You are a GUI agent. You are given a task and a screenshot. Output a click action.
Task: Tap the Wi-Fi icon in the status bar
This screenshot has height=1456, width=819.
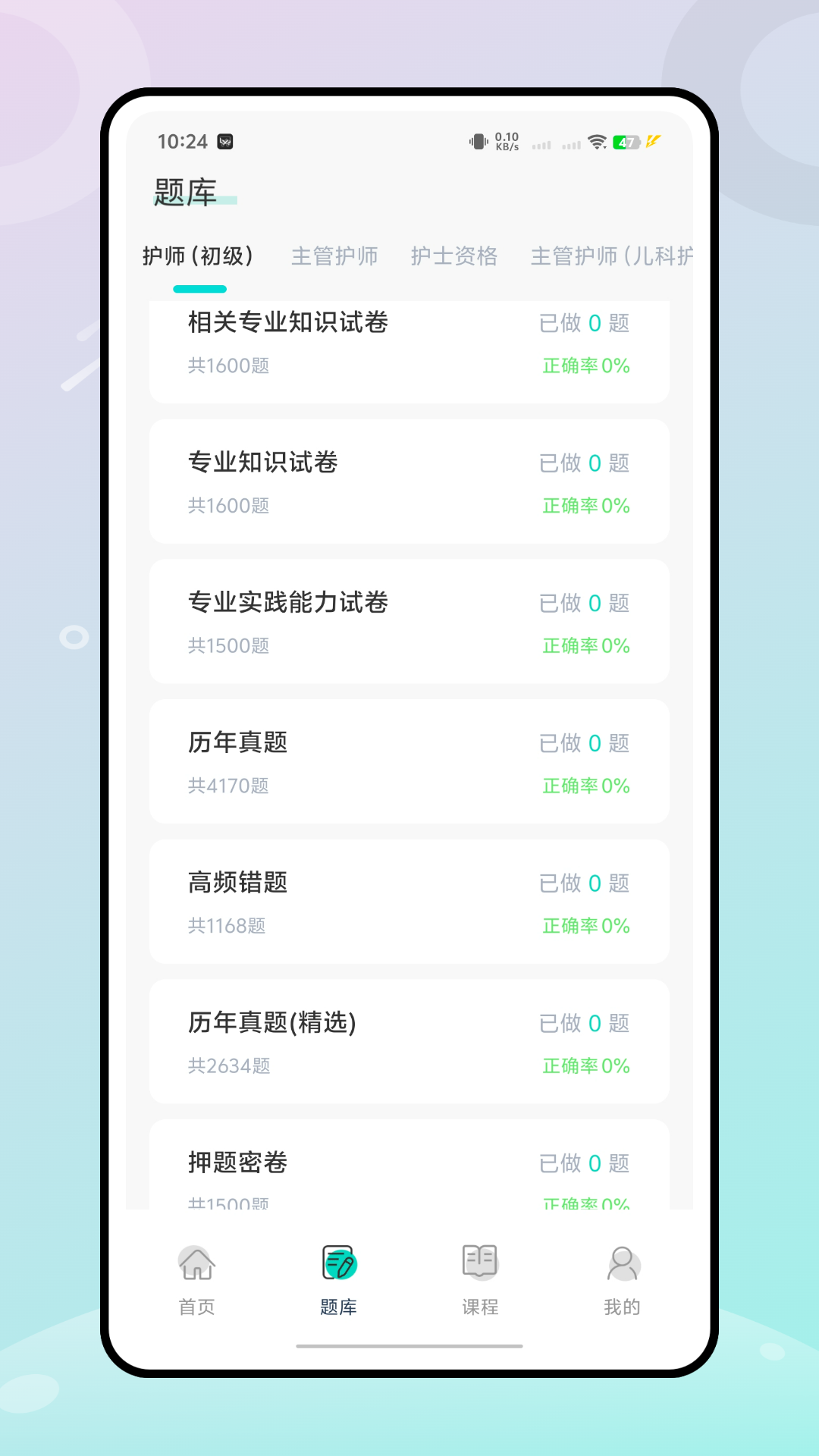click(x=596, y=141)
